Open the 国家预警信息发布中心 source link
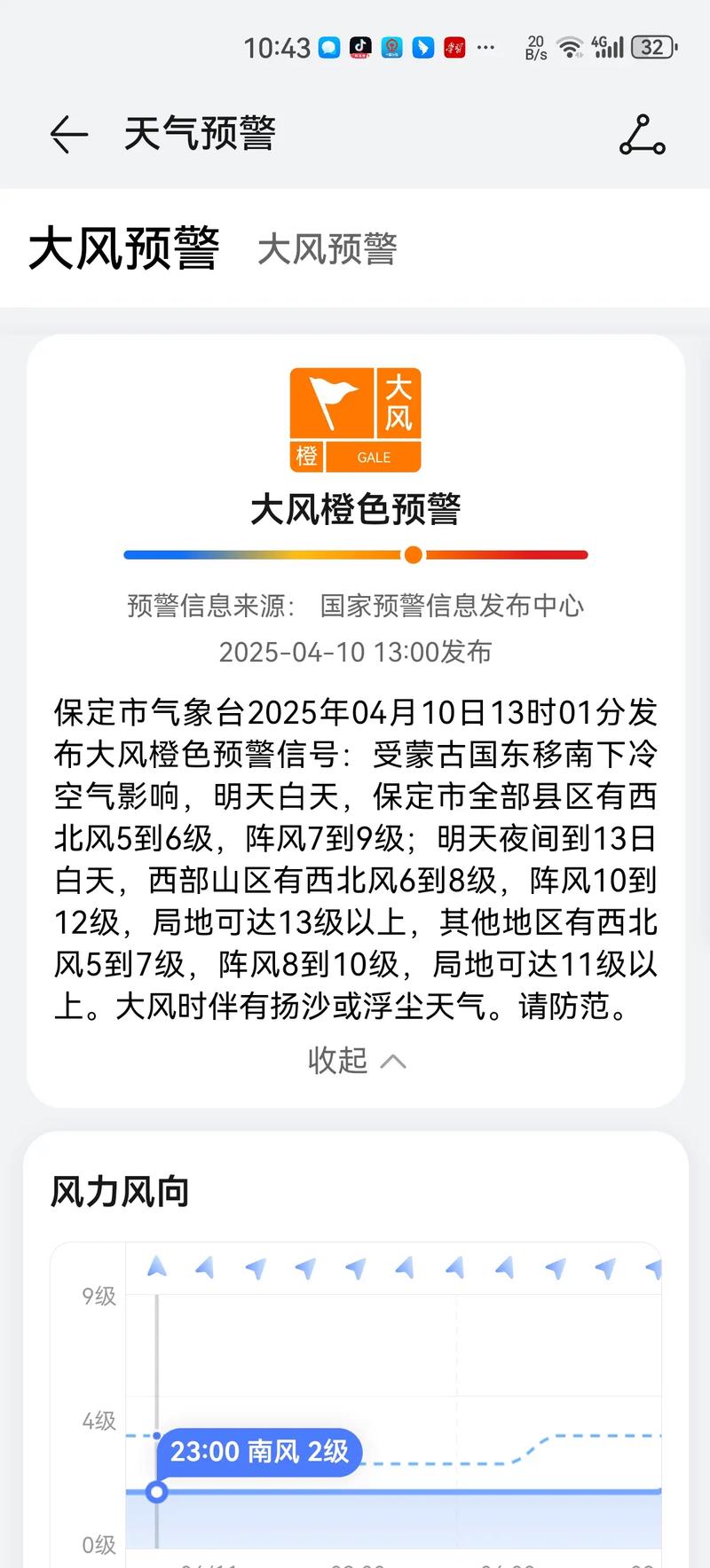 point(453,608)
